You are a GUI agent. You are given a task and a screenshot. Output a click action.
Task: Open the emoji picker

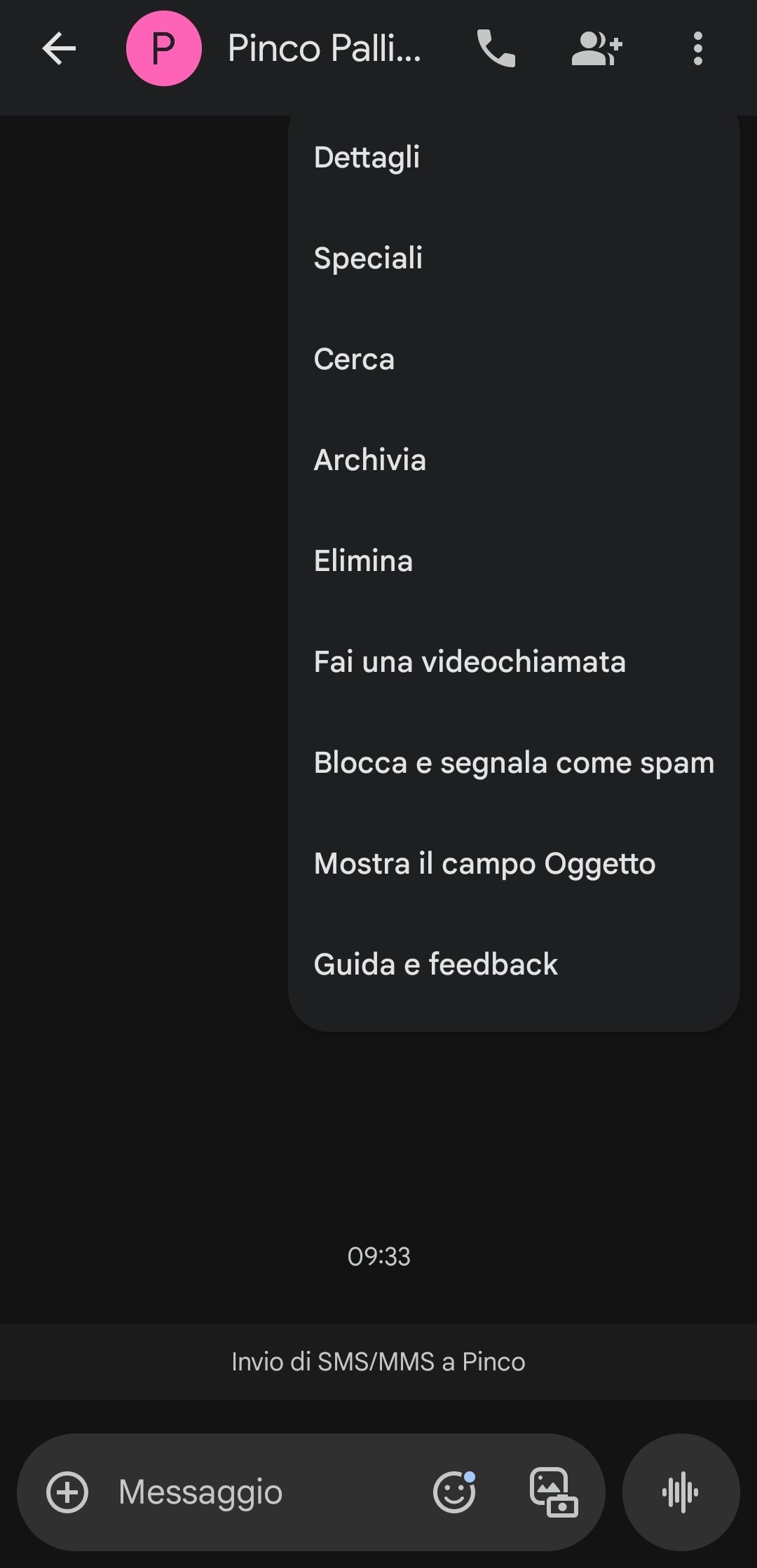(x=455, y=1491)
